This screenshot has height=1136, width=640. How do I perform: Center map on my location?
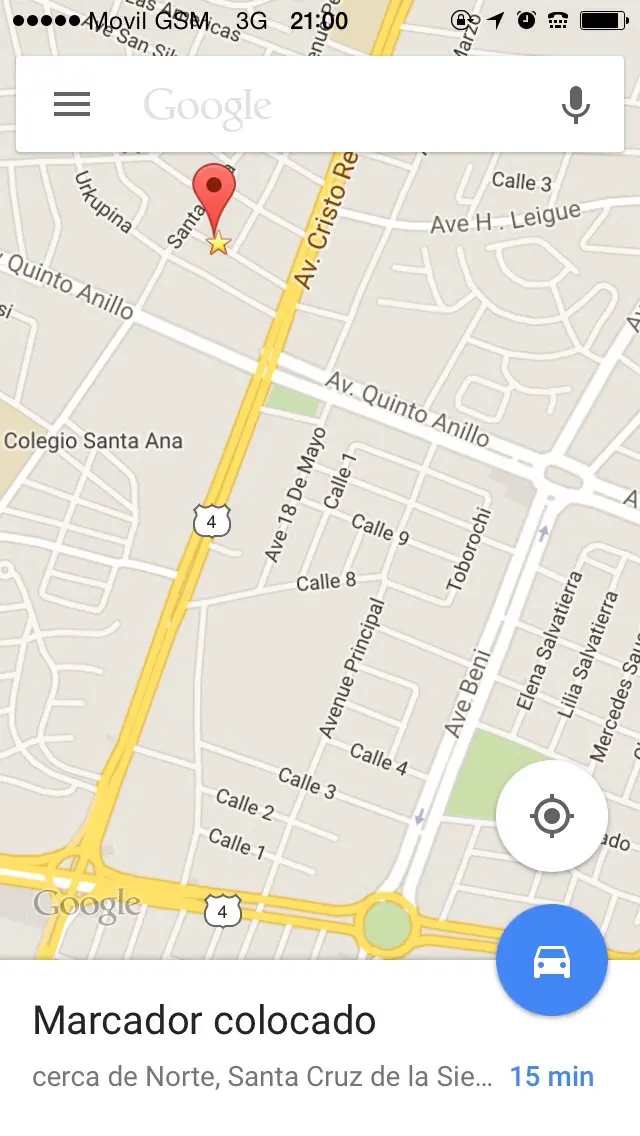pyautogui.click(x=552, y=816)
